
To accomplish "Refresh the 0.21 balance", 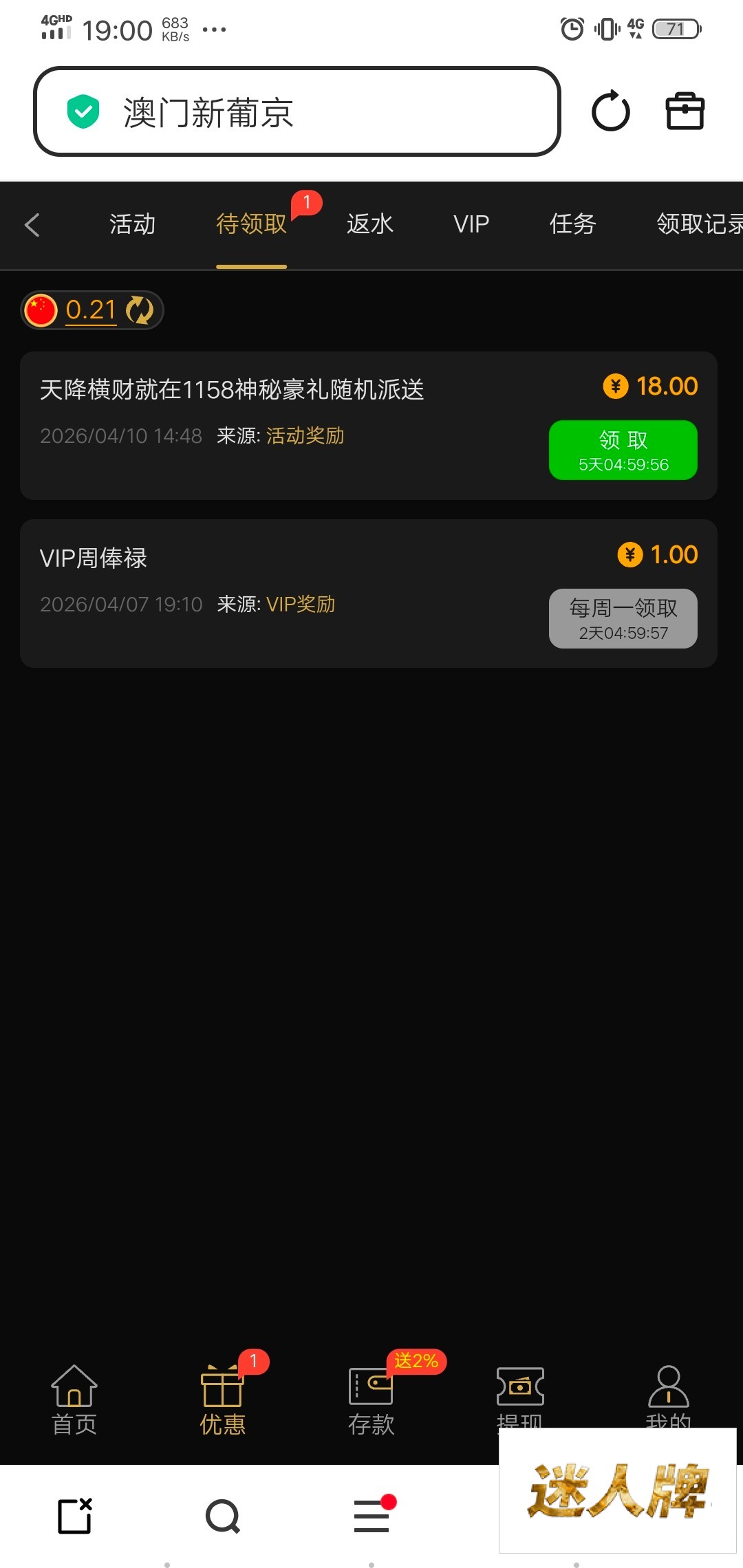I will 140,310.
